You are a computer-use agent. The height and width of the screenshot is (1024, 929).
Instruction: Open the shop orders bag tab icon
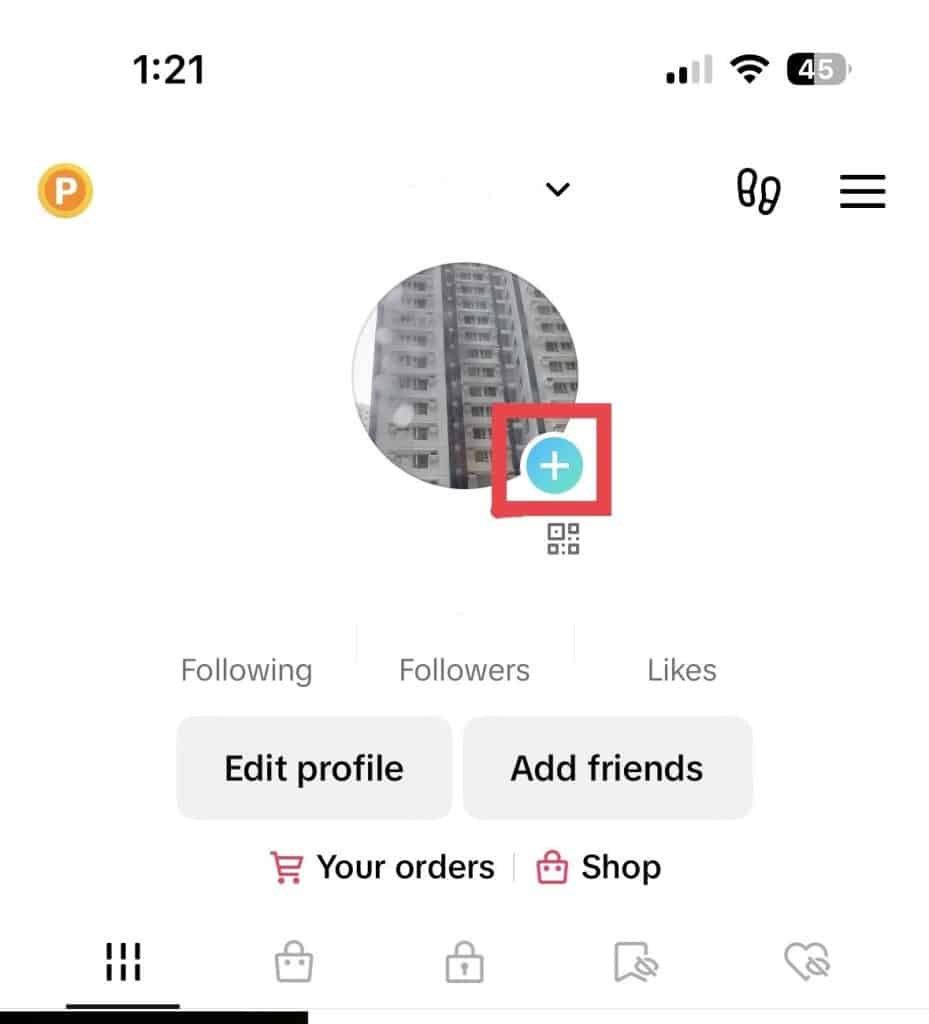point(293,961)
